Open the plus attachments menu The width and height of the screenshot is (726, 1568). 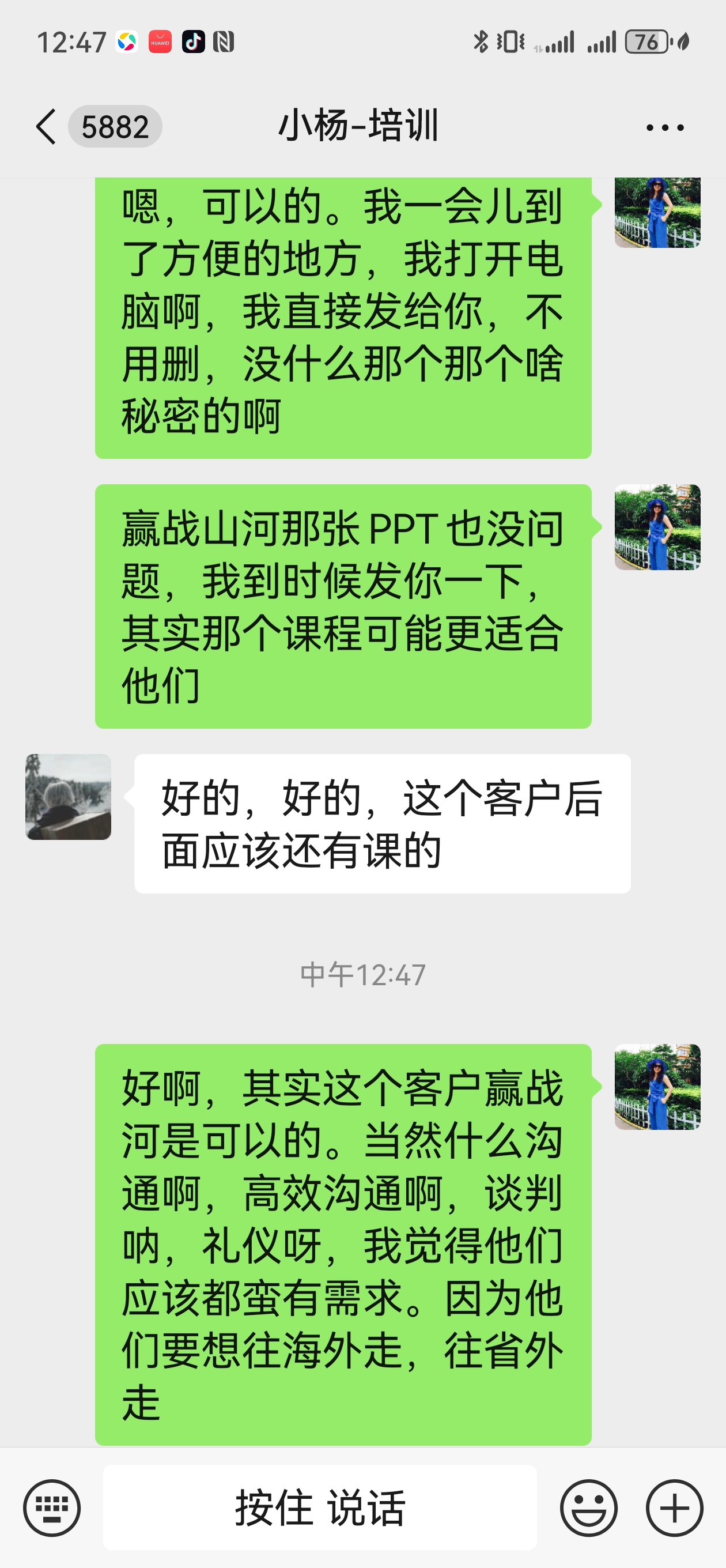[674, 1509]
